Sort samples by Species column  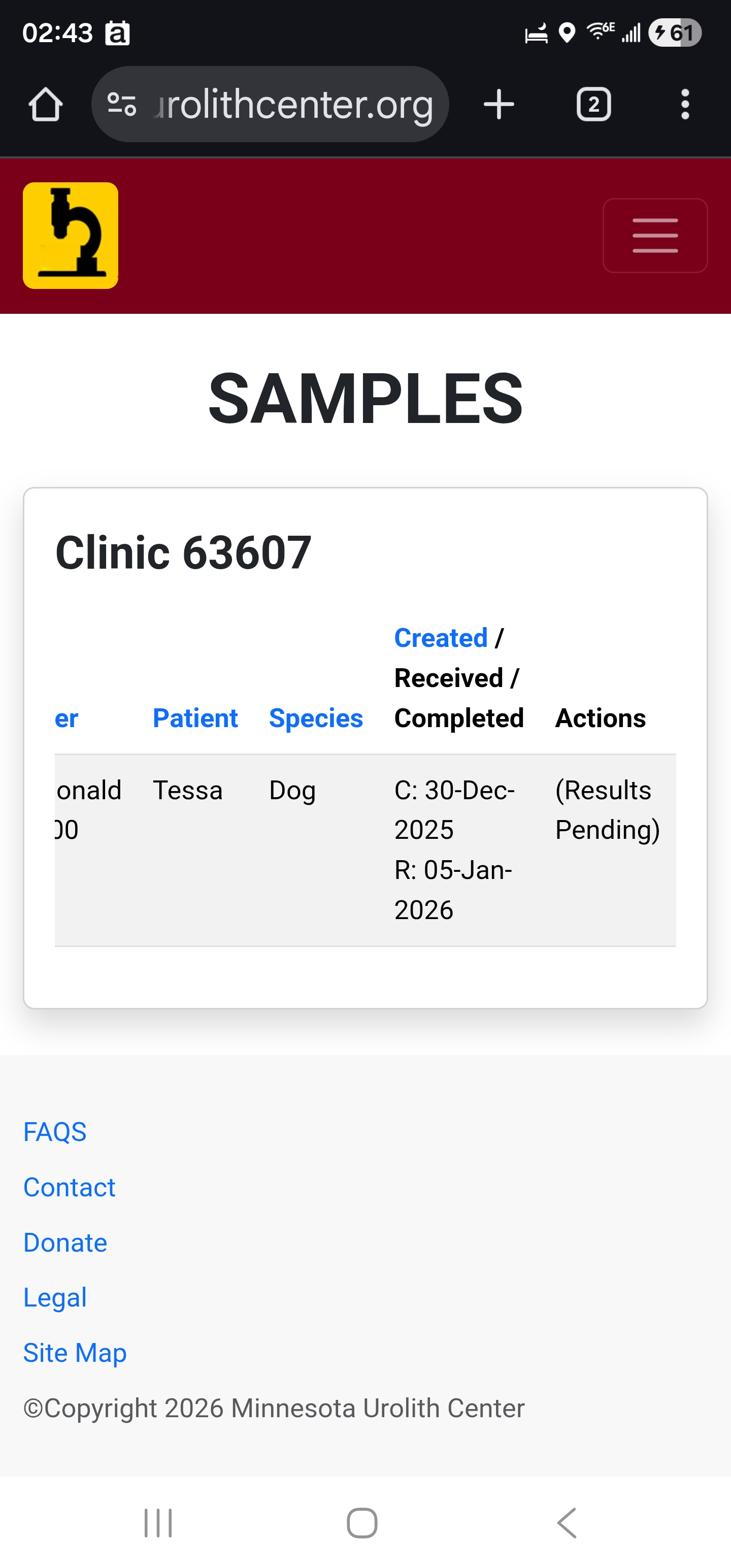click(x=316, y=718)
